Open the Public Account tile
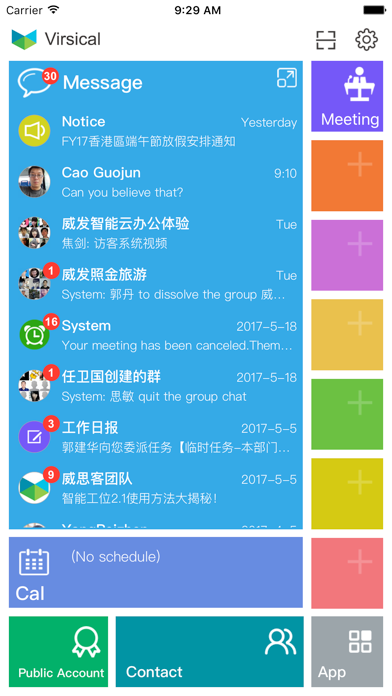392x696 pixels. point(59,652)
